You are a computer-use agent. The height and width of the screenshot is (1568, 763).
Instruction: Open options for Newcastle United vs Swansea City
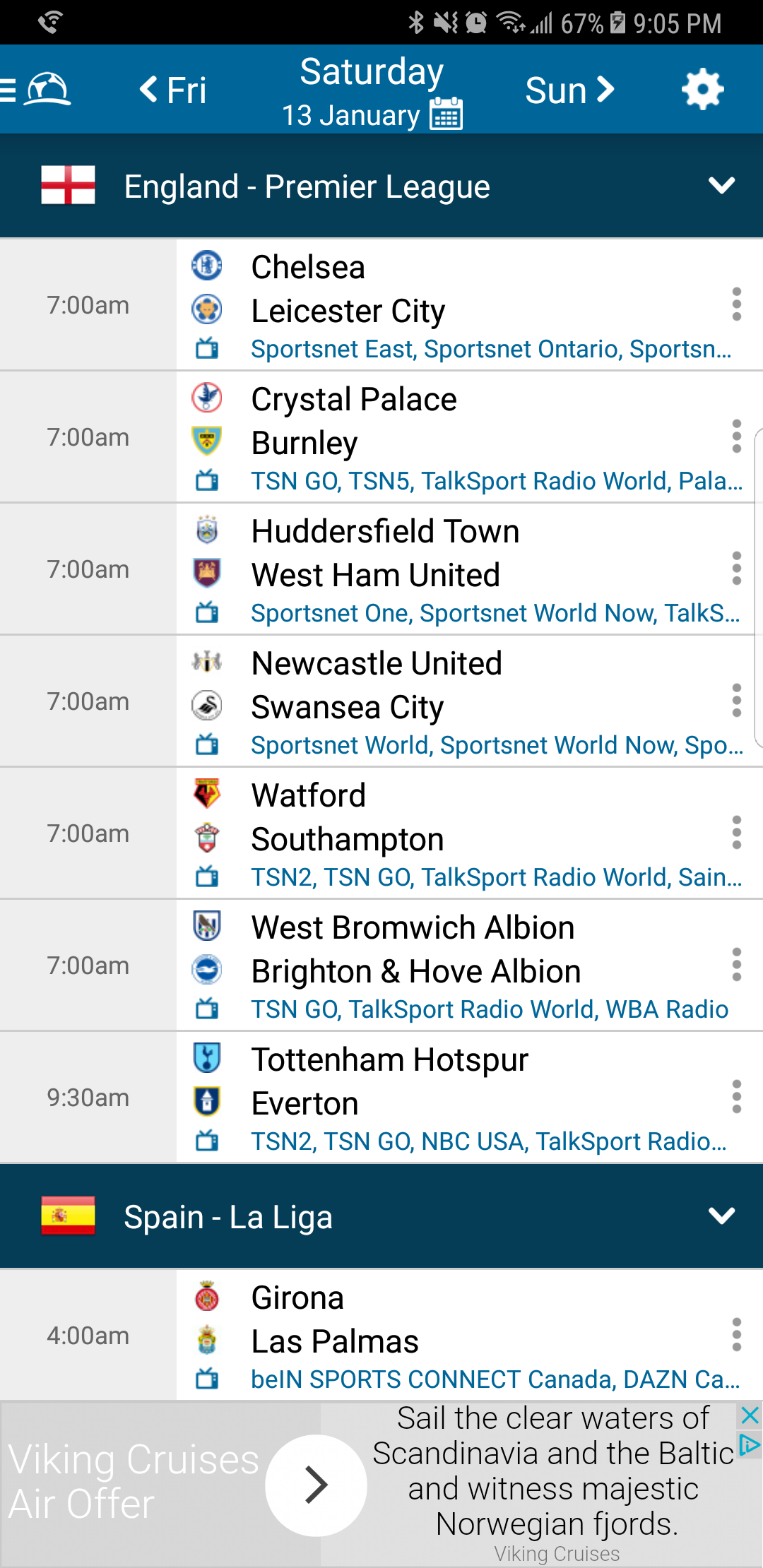click(x=736, y=701)
